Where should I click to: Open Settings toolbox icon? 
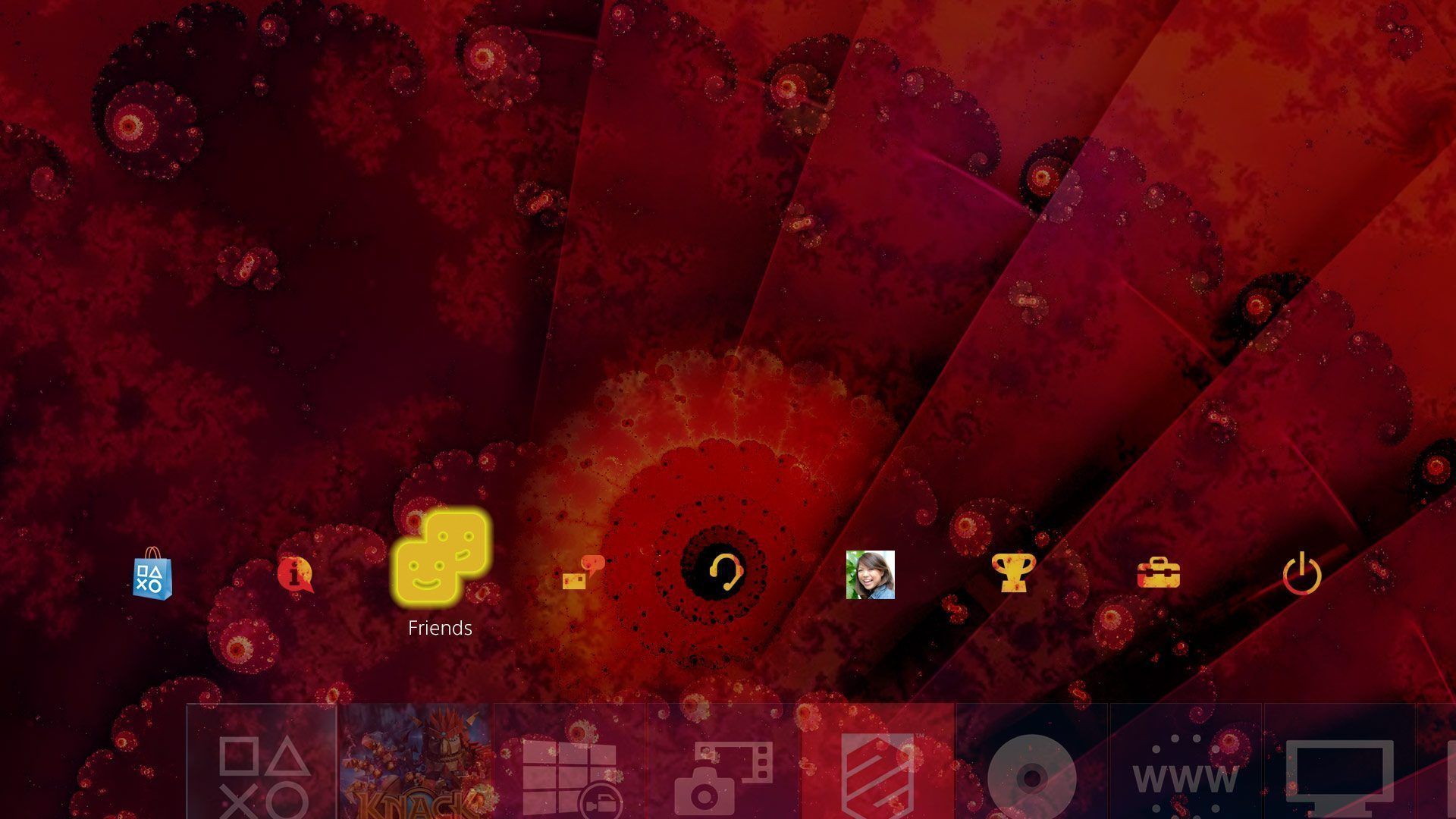pyautogui.click(x=1158, y=574)
